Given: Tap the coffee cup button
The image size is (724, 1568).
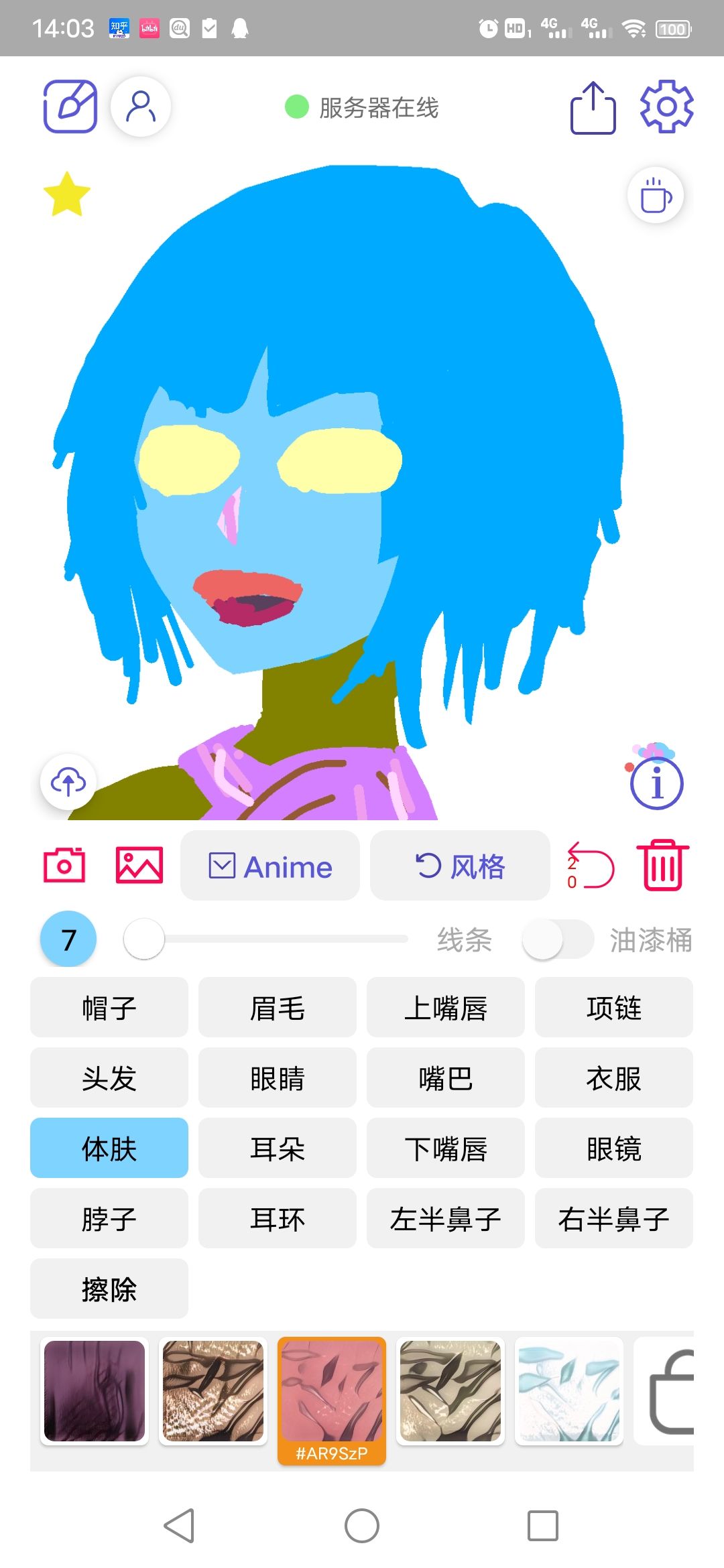Looking at the screenshot, I should pyautogui.click(x=656, y=195).
